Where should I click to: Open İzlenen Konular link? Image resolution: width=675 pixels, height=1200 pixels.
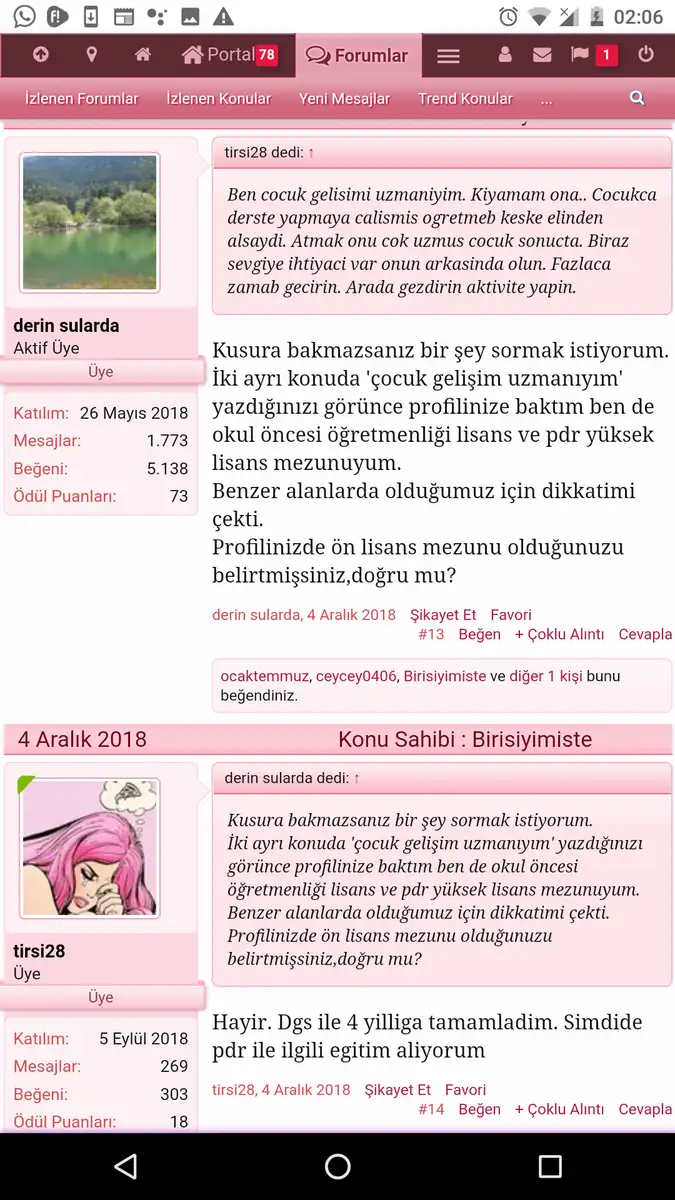219,99
